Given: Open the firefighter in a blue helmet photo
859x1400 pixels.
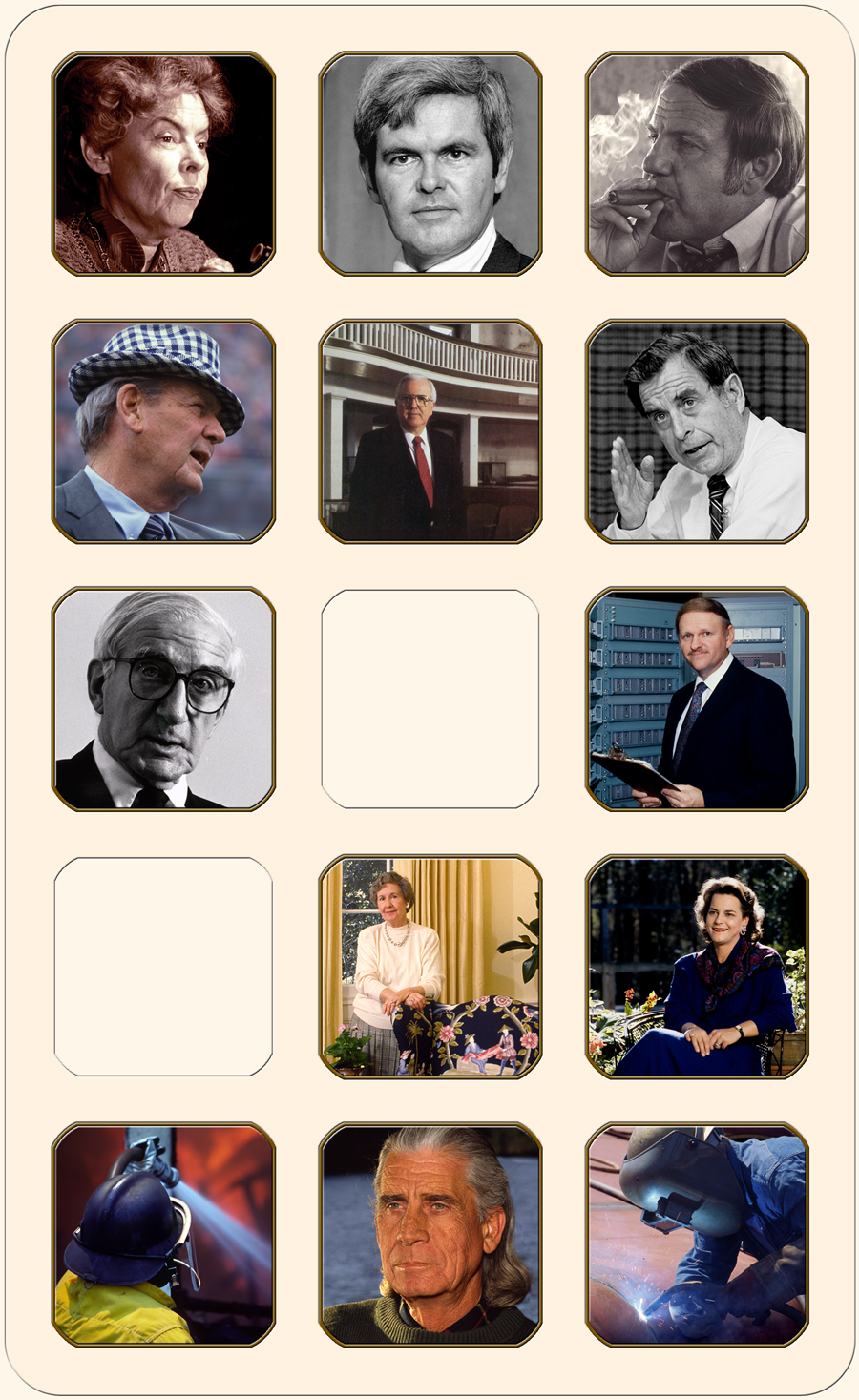Looking at the screenshot, I should 163,1233.
